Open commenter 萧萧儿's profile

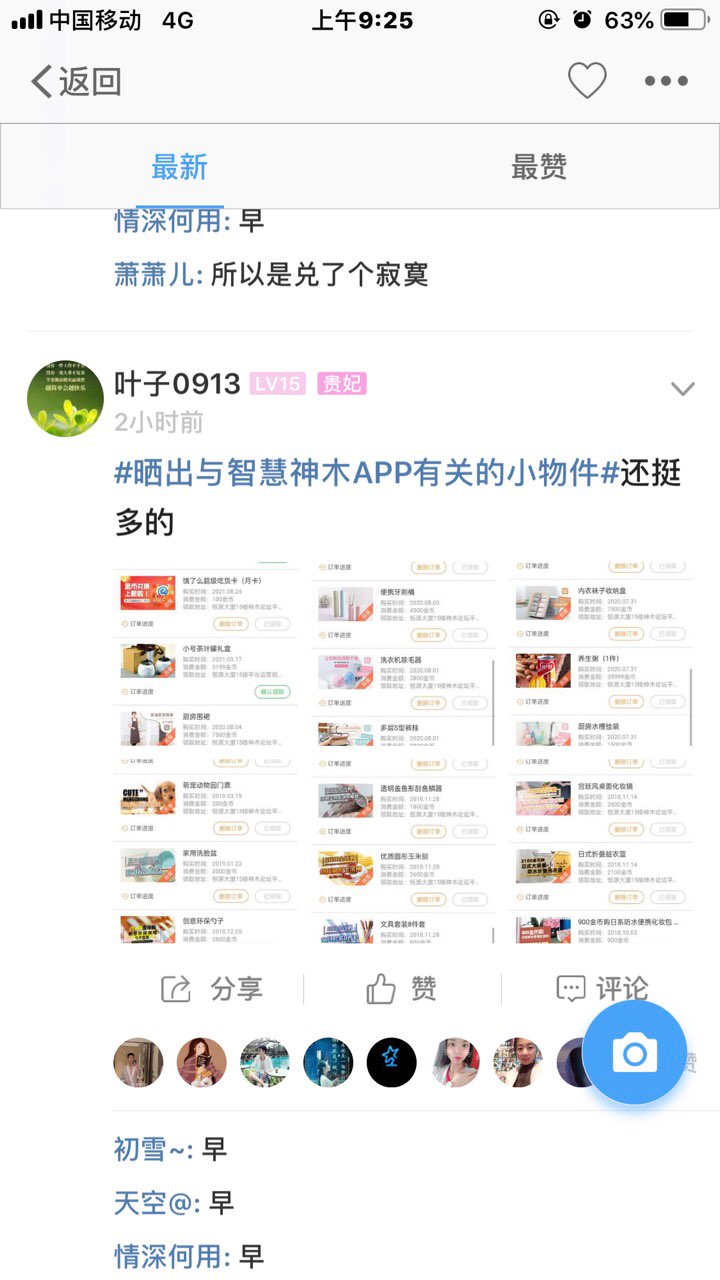157,274
